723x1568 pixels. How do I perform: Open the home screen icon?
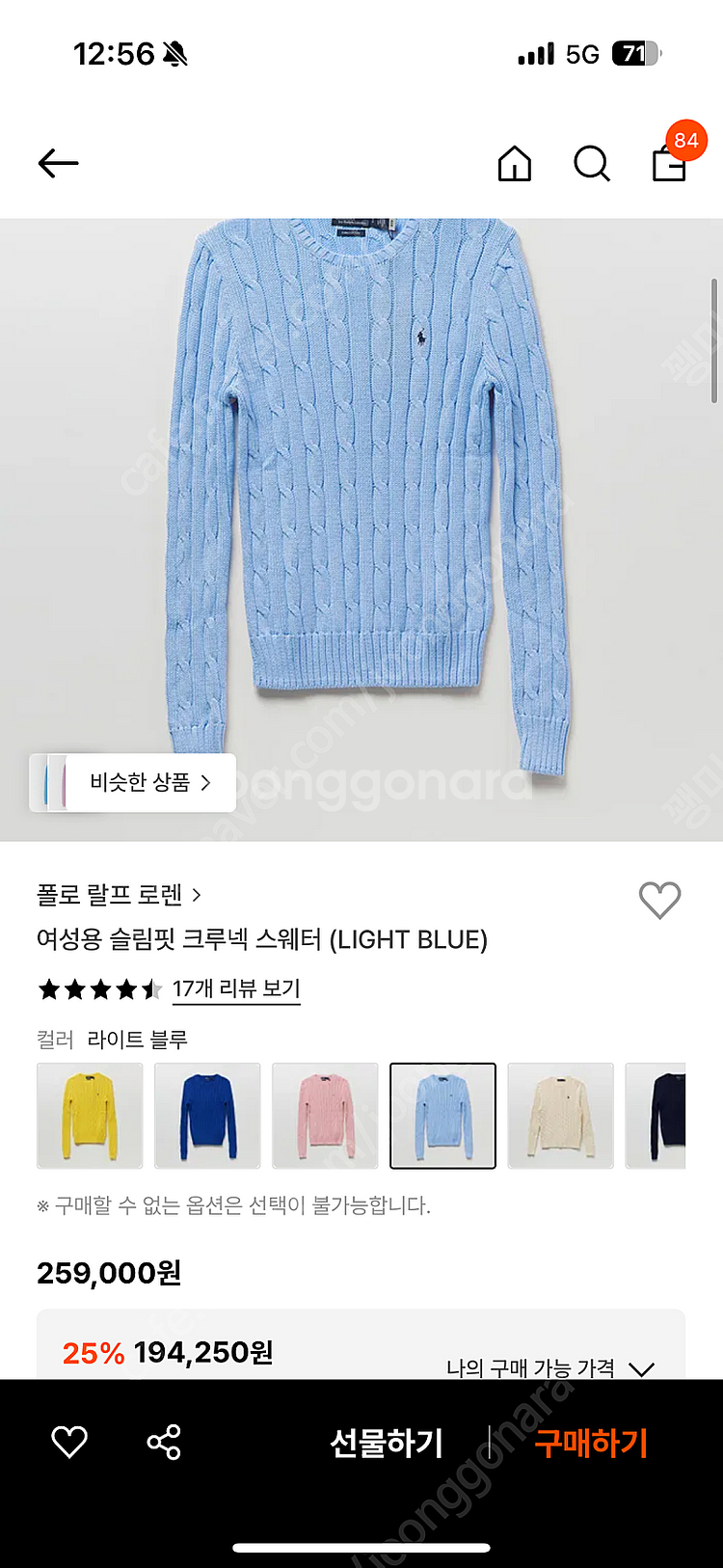point(514,164)
